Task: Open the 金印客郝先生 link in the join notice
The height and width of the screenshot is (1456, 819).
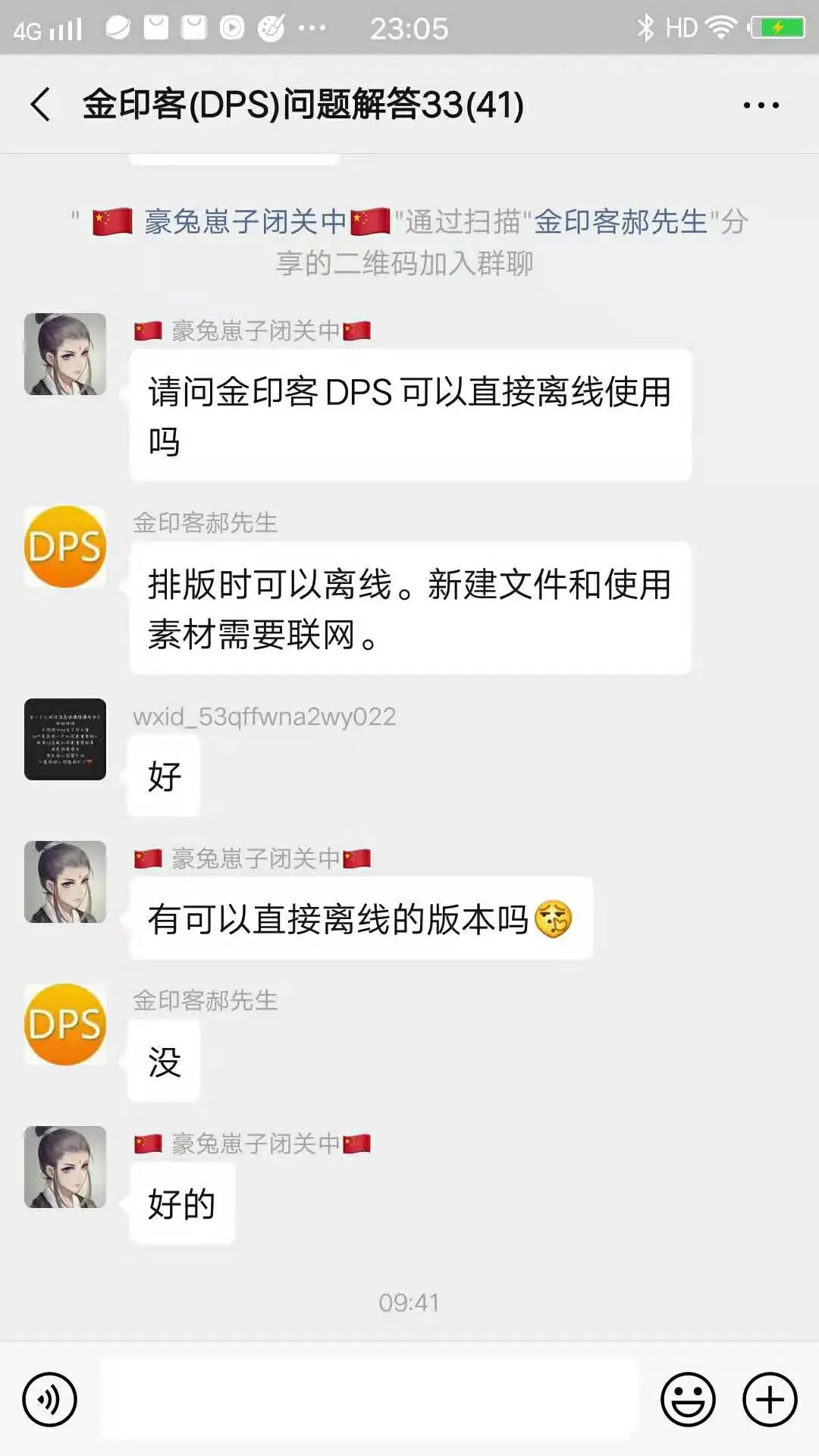Action: pyautogui.click(x=620, y=222)
